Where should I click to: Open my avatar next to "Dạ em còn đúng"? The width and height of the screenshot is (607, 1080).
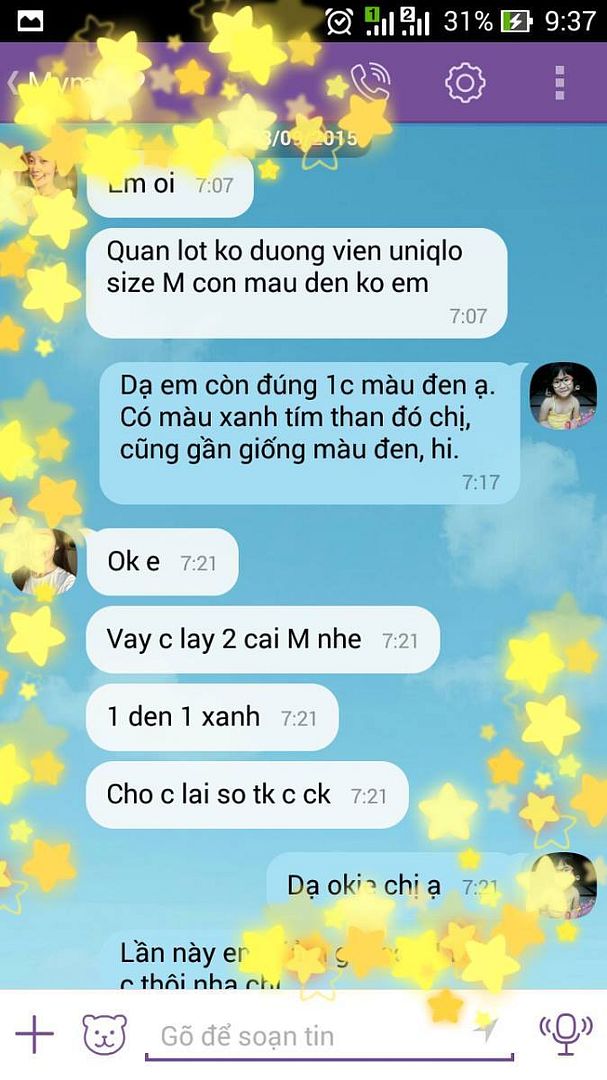563,396
